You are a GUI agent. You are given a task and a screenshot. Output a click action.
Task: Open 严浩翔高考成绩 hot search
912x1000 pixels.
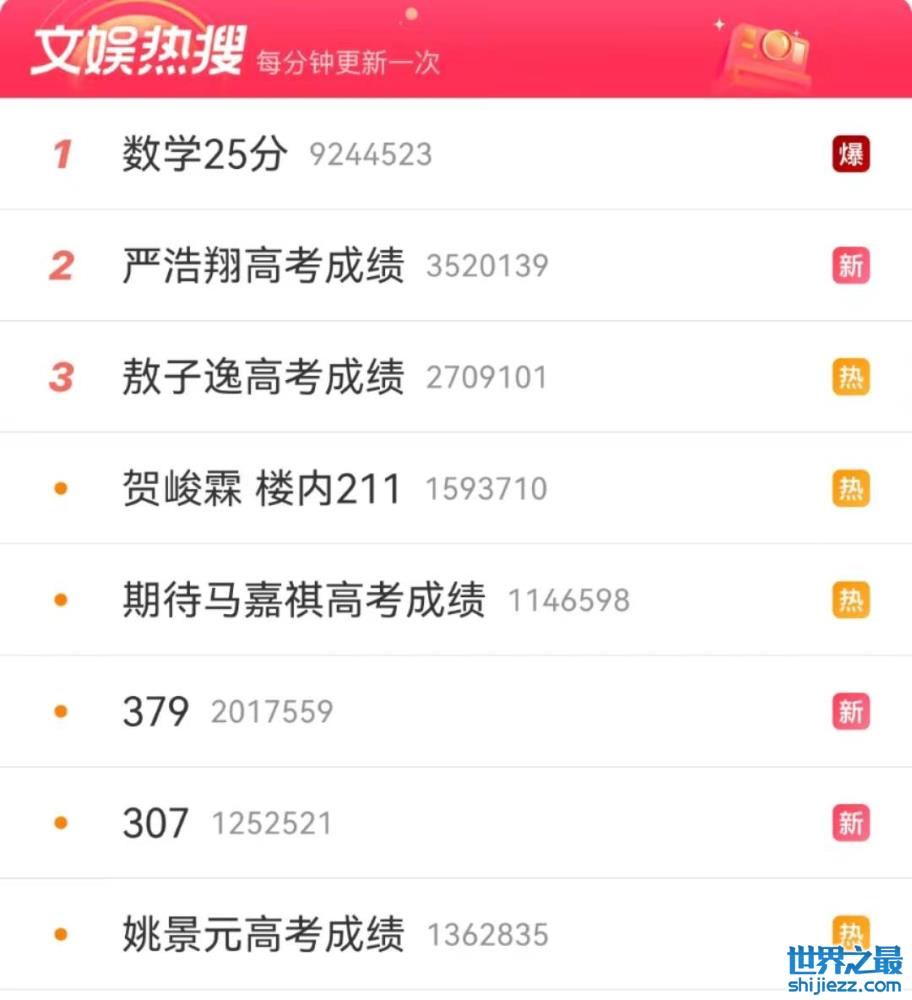(x=263, y=266)
